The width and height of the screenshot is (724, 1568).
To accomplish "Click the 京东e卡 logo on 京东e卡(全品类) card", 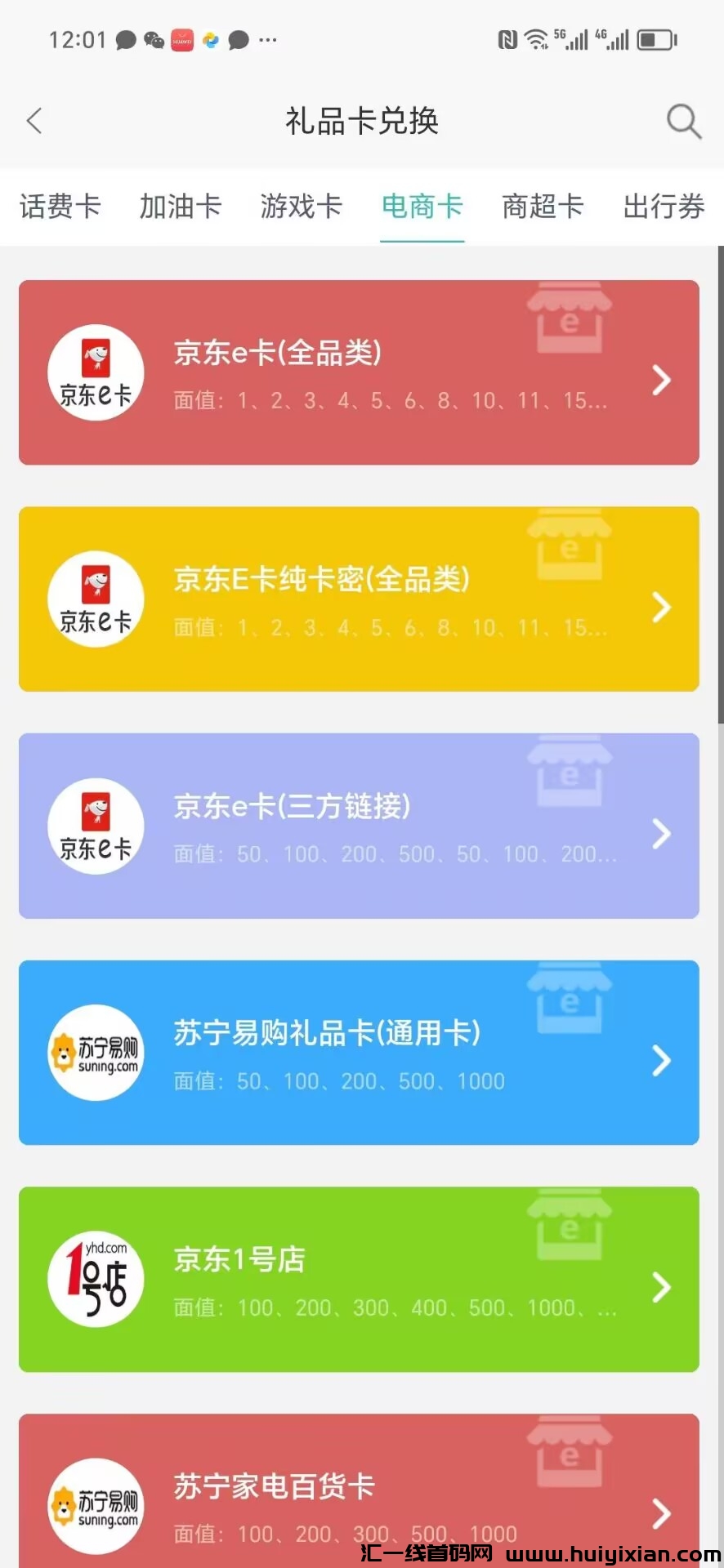I will 96,372.
